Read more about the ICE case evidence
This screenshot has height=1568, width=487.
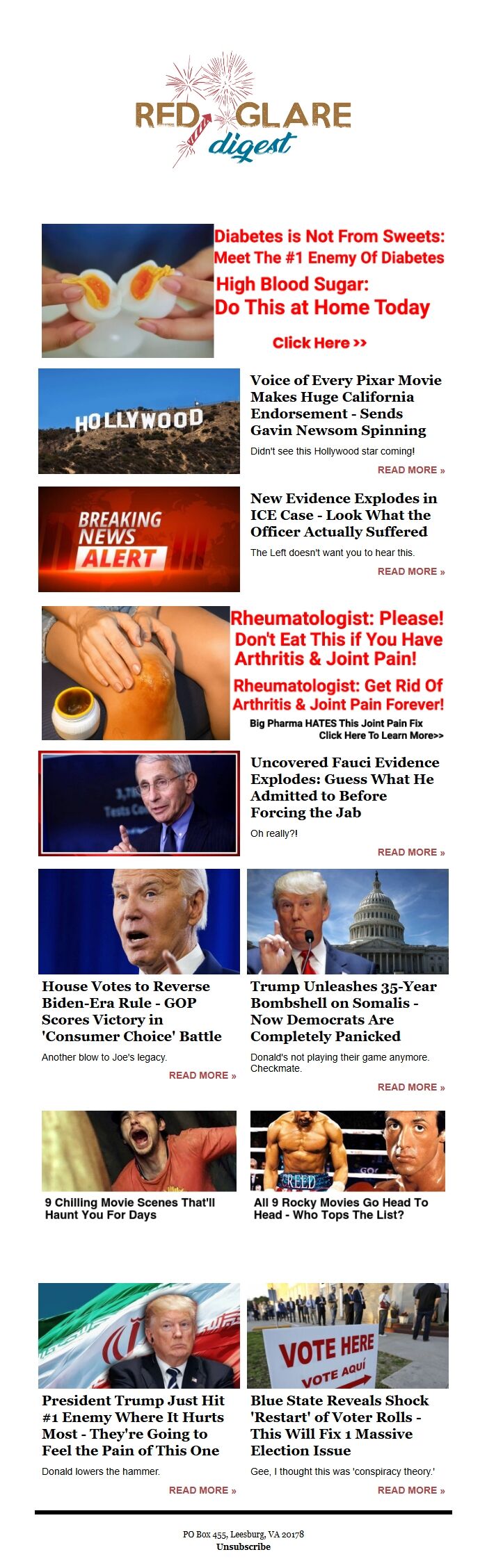(410, 571)
